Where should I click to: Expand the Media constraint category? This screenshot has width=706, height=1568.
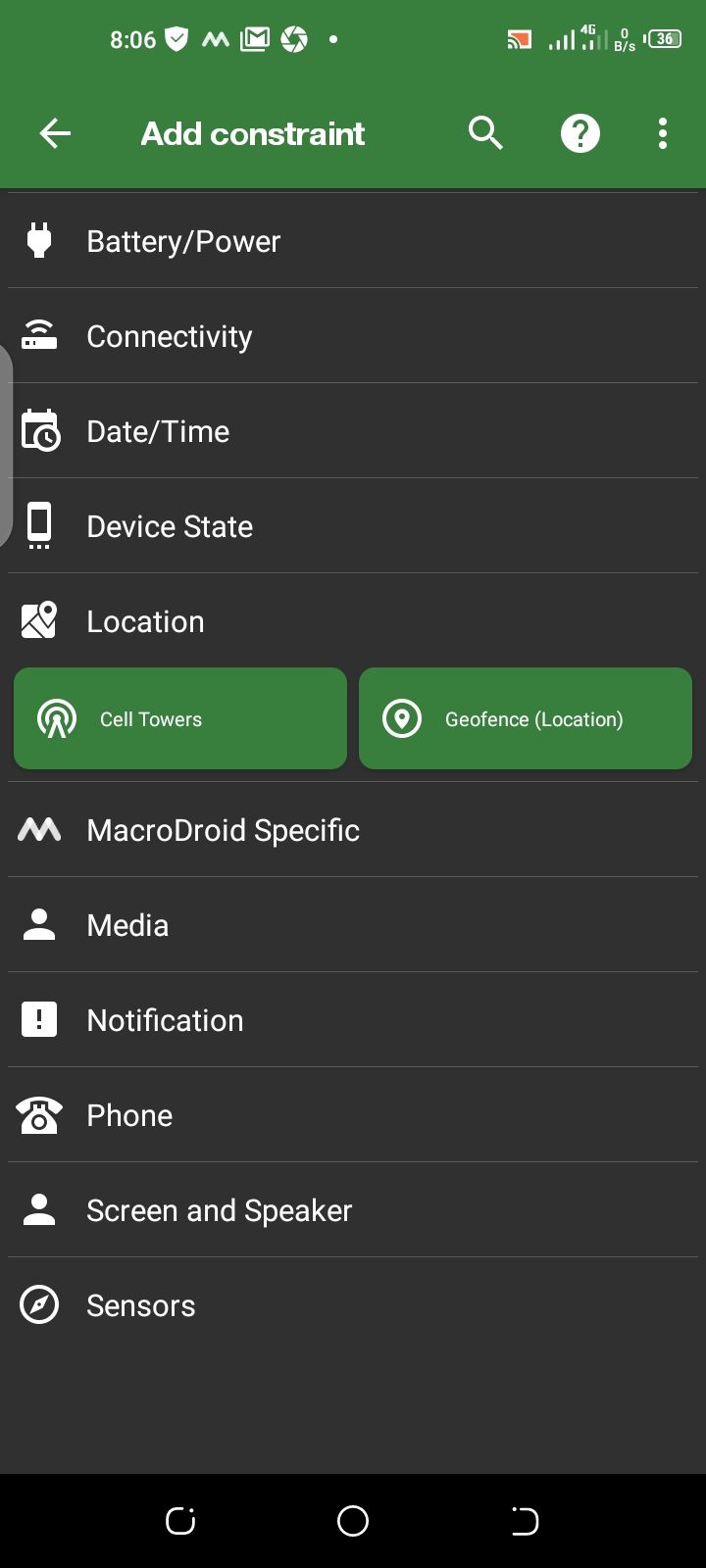point(353,924)
